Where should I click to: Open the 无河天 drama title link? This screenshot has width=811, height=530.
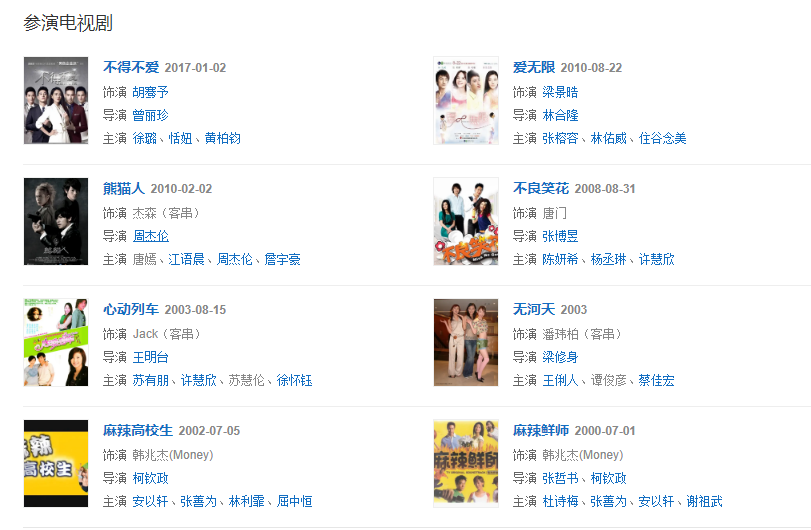(534, 309)
